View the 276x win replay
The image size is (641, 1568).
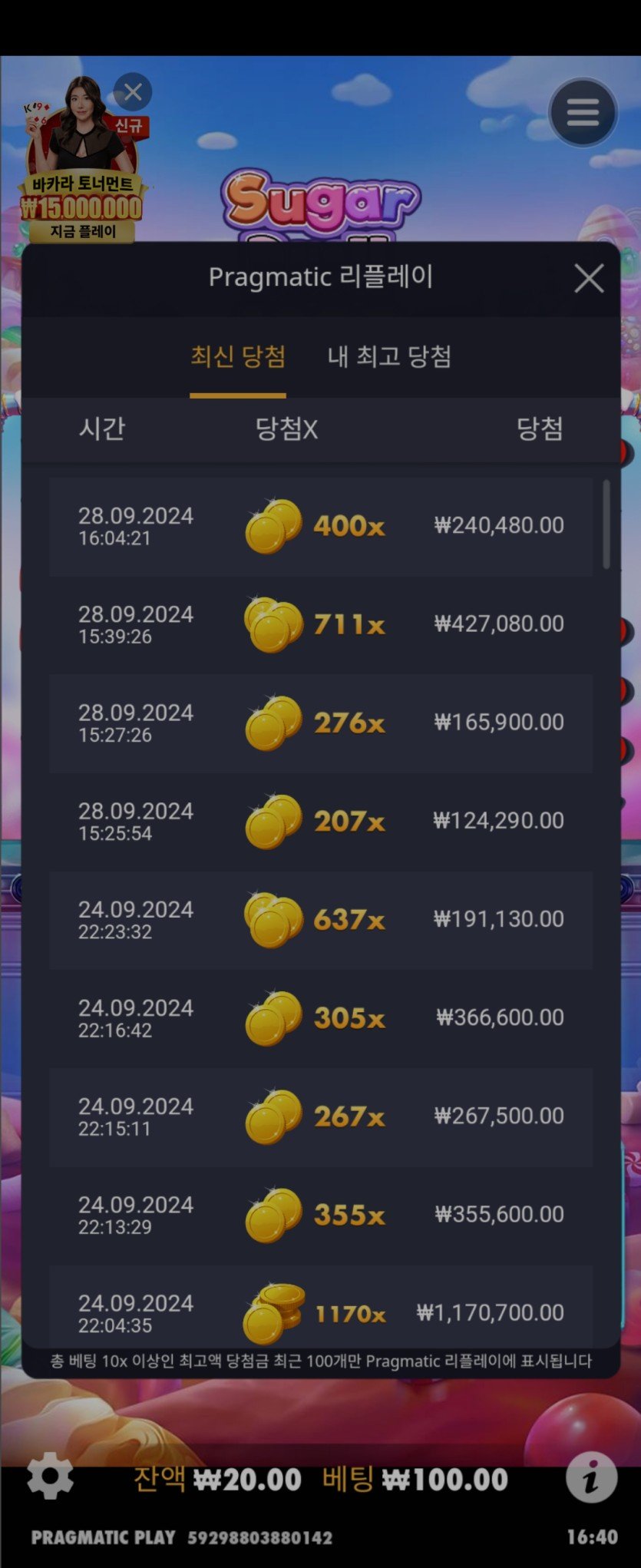coord(321,723)
